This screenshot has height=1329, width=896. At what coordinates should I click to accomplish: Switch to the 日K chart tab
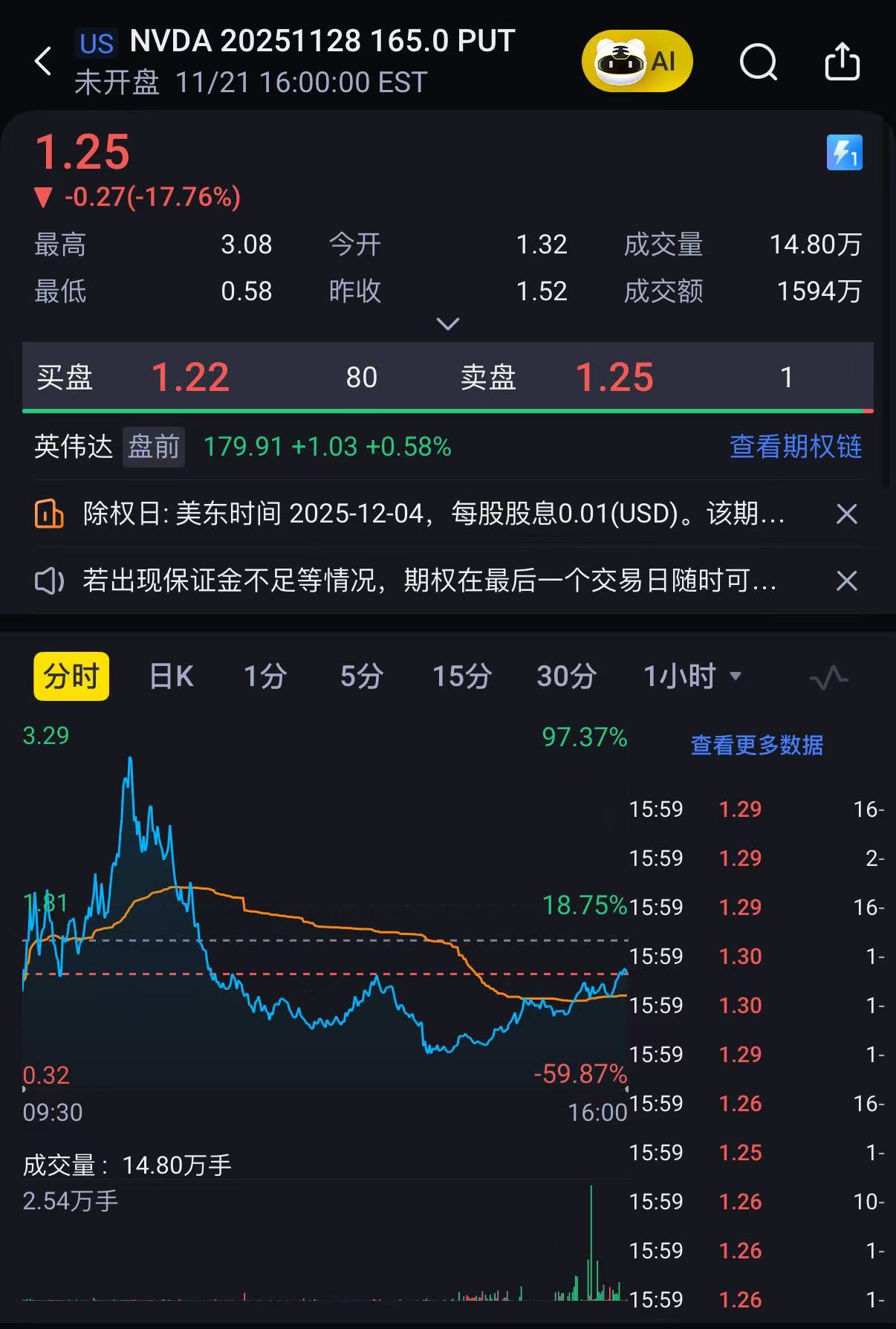[x=171, y=676]
